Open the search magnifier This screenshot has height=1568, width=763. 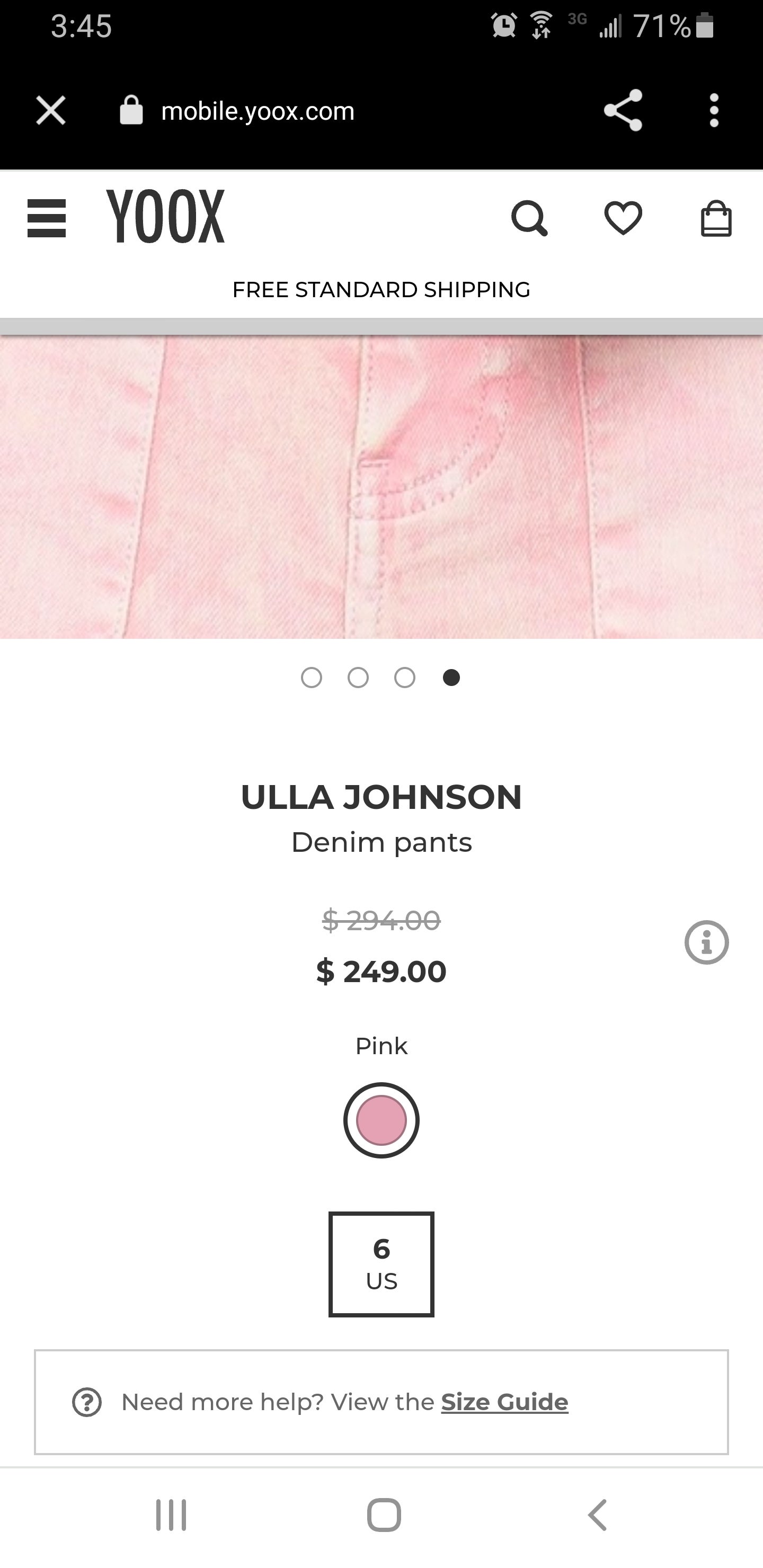click(x=529, y=219)
